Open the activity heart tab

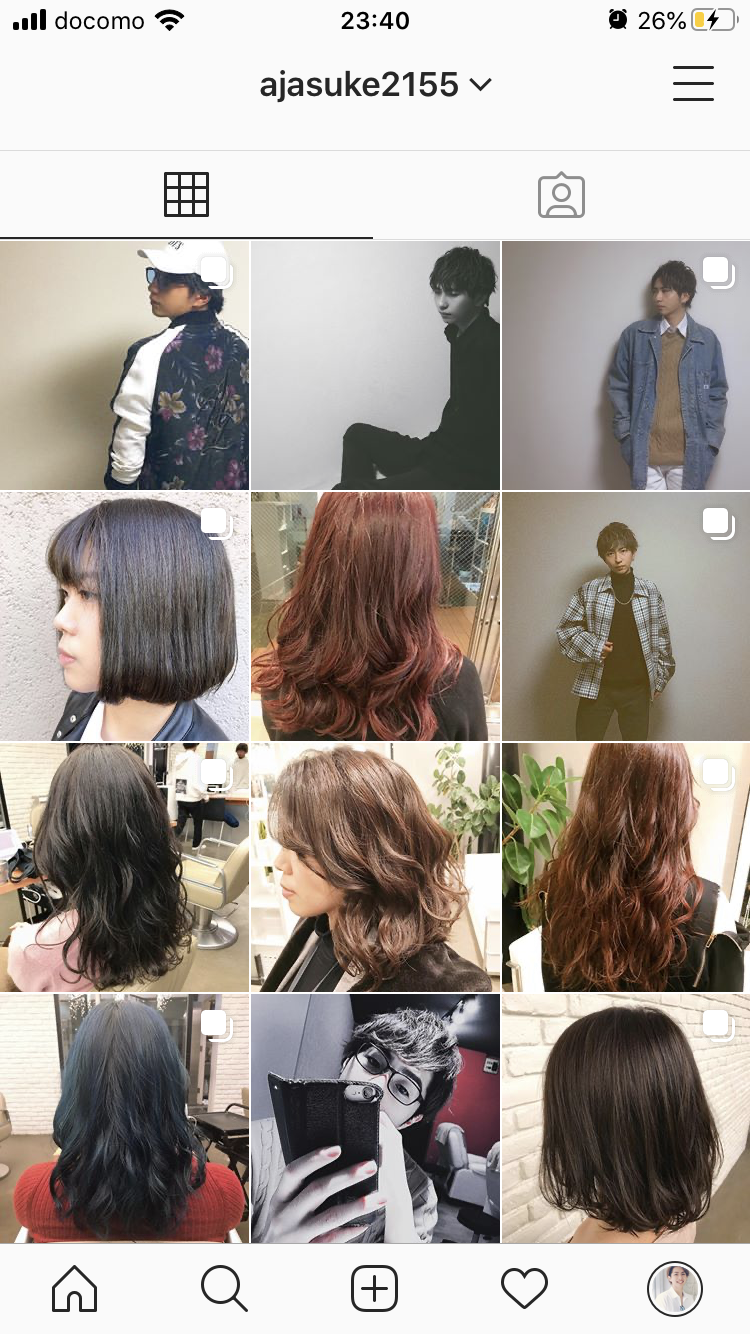525,1289
